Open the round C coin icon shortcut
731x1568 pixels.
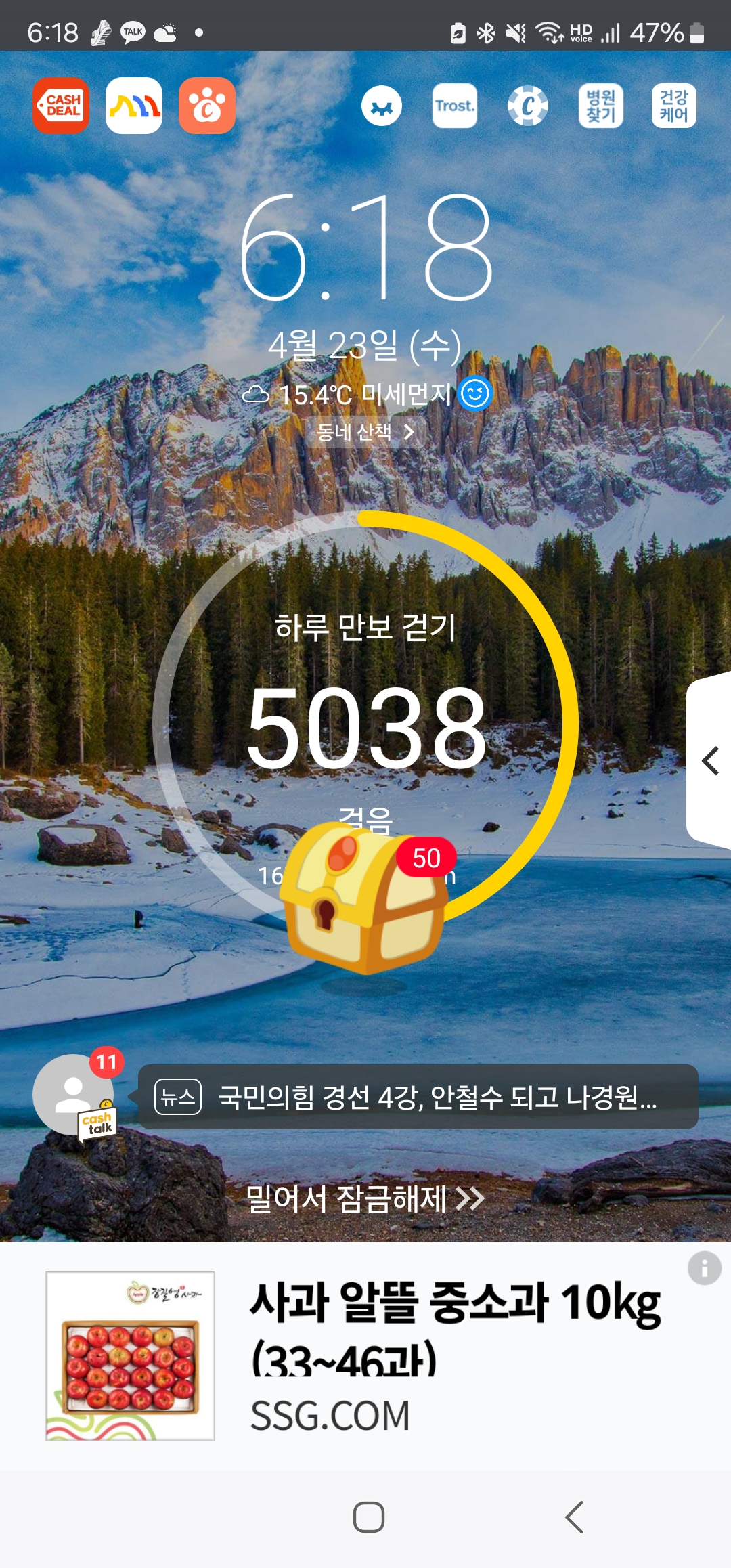pos(528,106)
